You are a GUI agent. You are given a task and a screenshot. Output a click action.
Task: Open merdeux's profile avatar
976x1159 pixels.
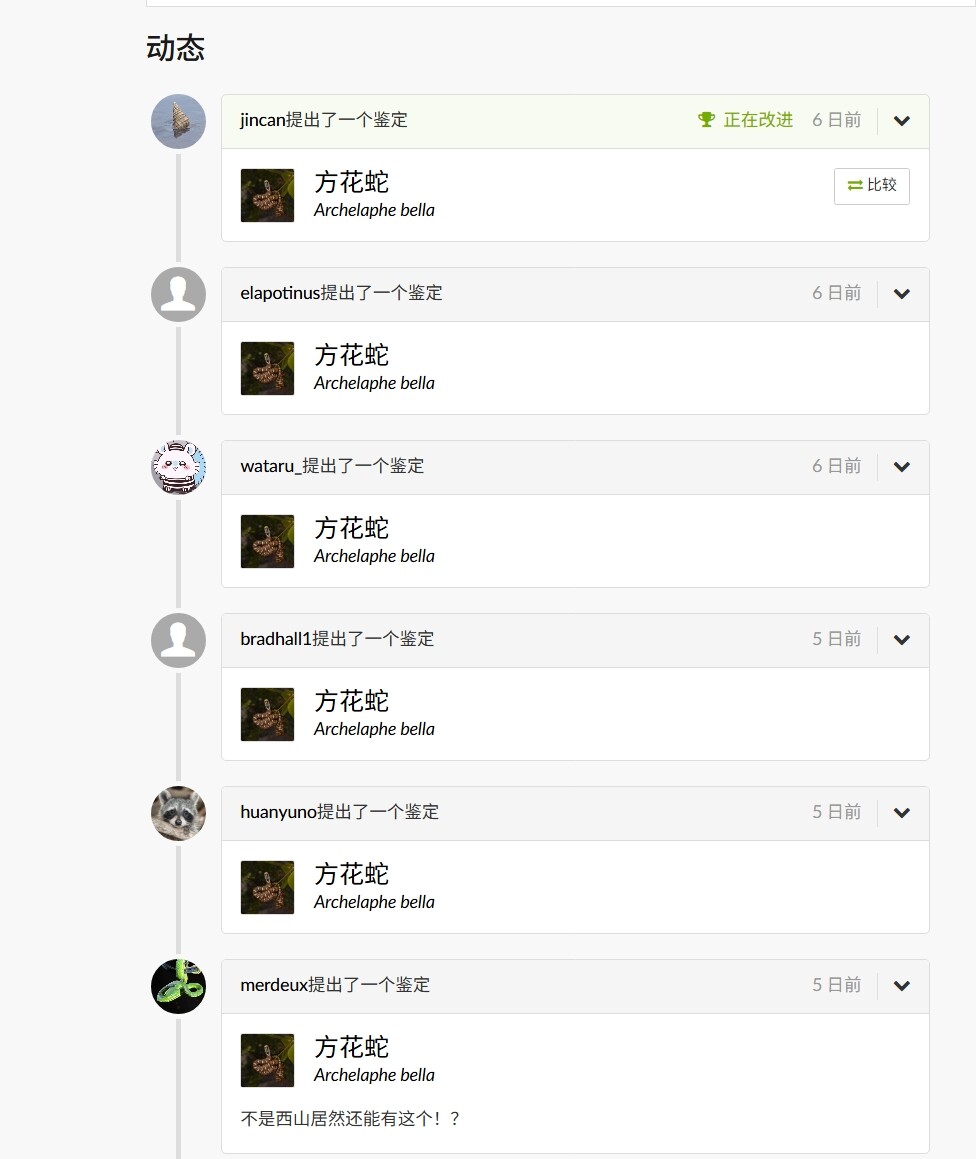click(178, 986)
